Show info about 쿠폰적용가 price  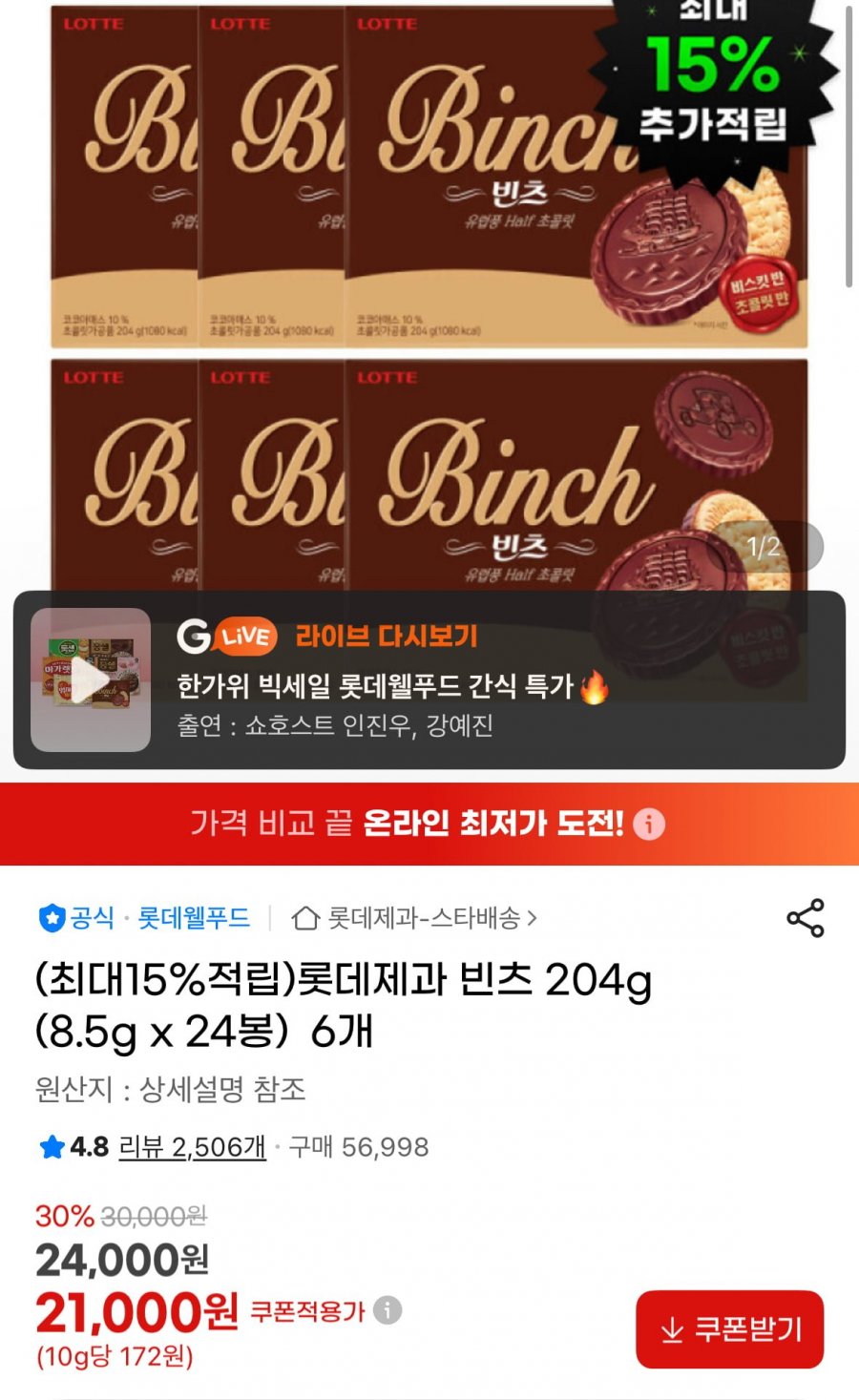coord(388,1310)
